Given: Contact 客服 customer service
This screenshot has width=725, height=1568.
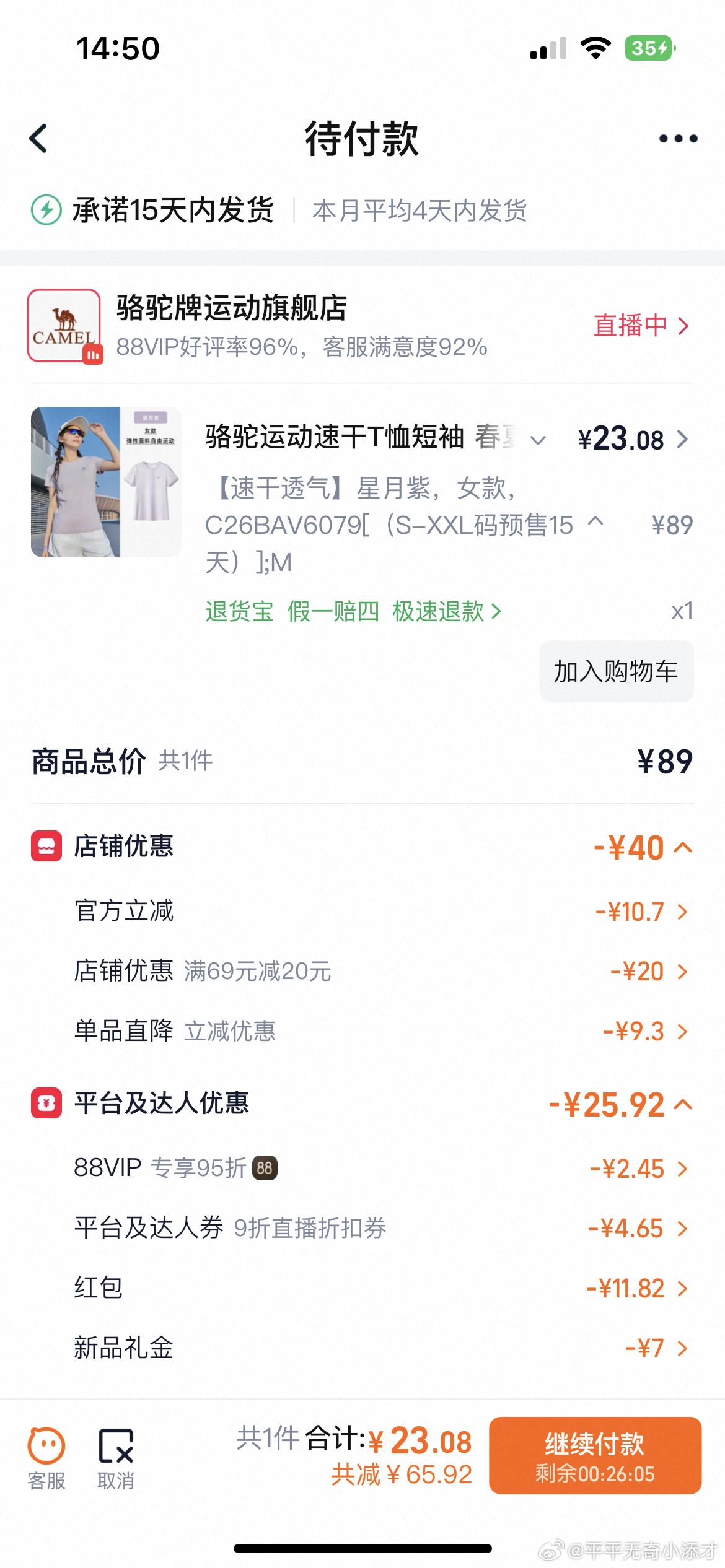Looking at the screenshot, I should [46, 1458].
